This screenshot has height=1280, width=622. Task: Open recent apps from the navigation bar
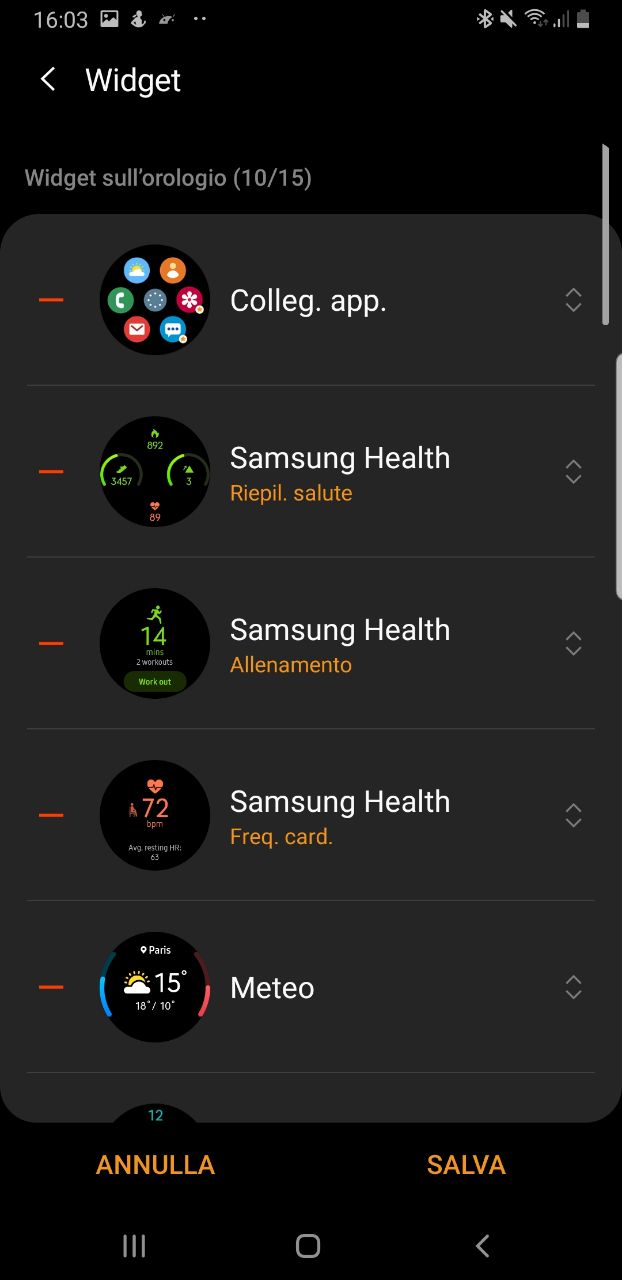[134, 1245]
